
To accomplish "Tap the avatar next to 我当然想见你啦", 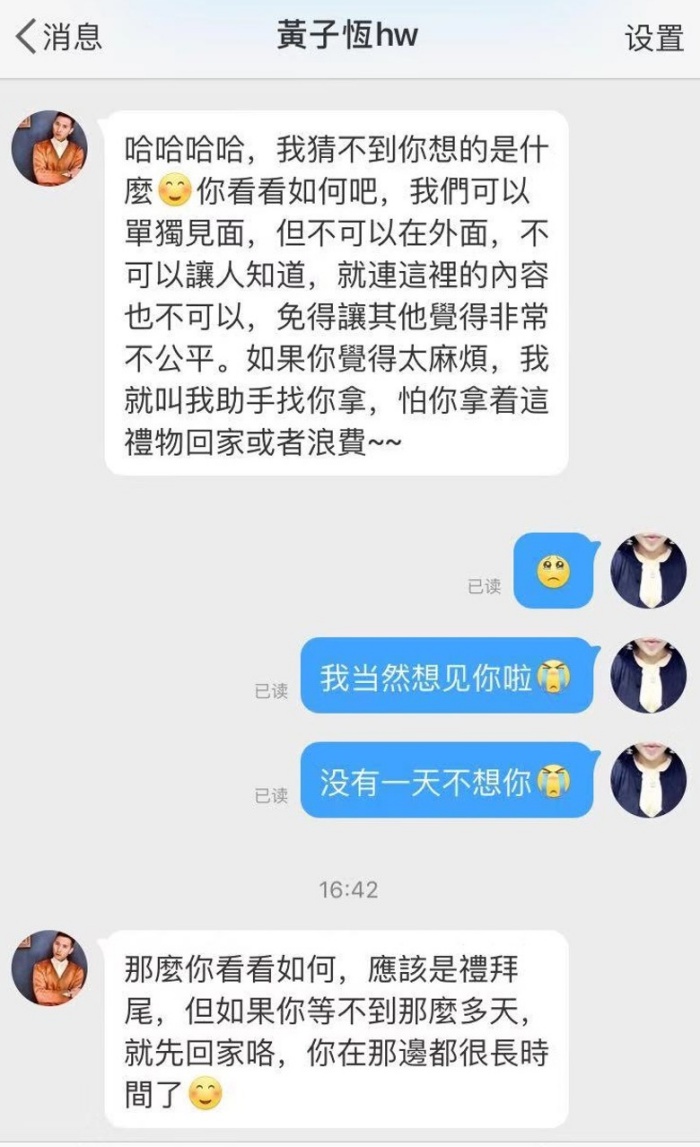I will pos(648,675).
